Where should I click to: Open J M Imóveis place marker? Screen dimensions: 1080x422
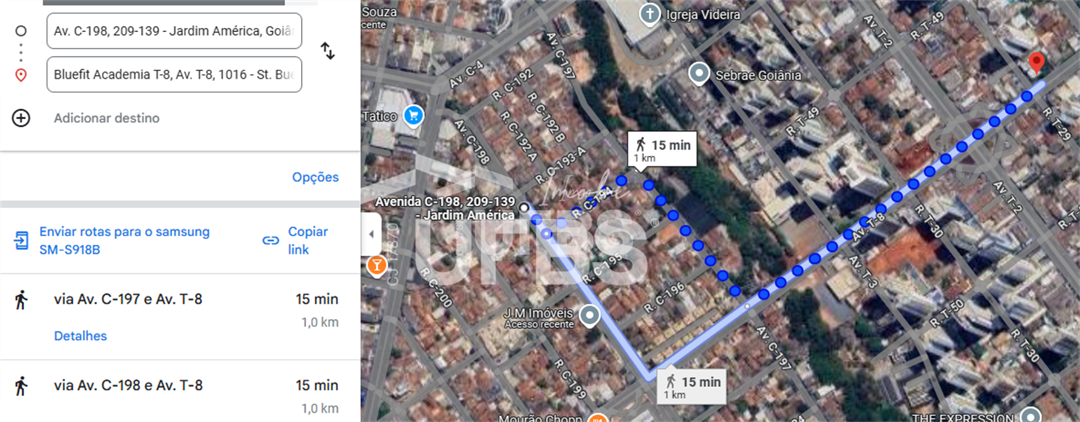click(x=590, y=316)
